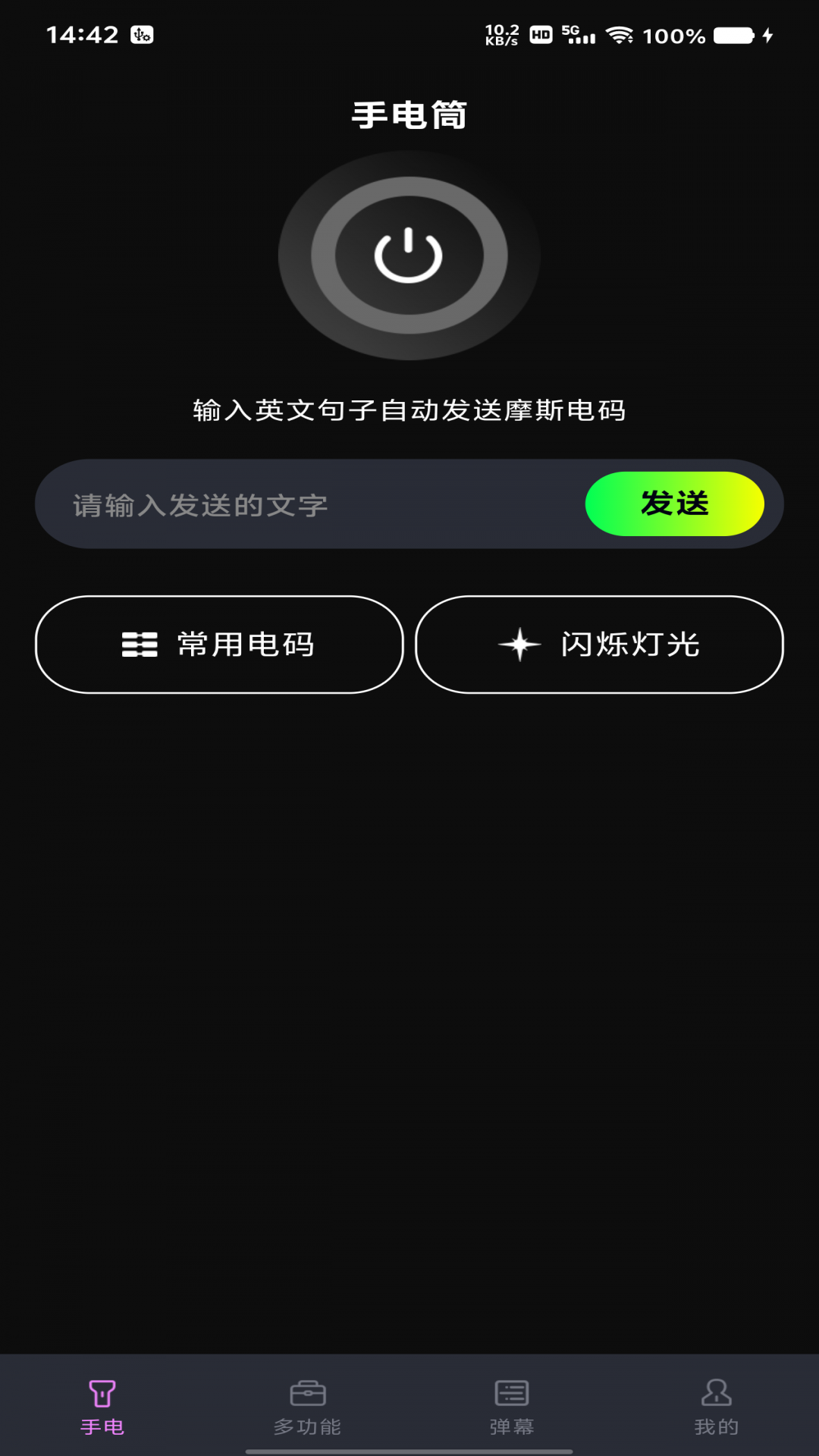Activate 闪烁灯光 flashing light mode

click(x=598, y=645)
